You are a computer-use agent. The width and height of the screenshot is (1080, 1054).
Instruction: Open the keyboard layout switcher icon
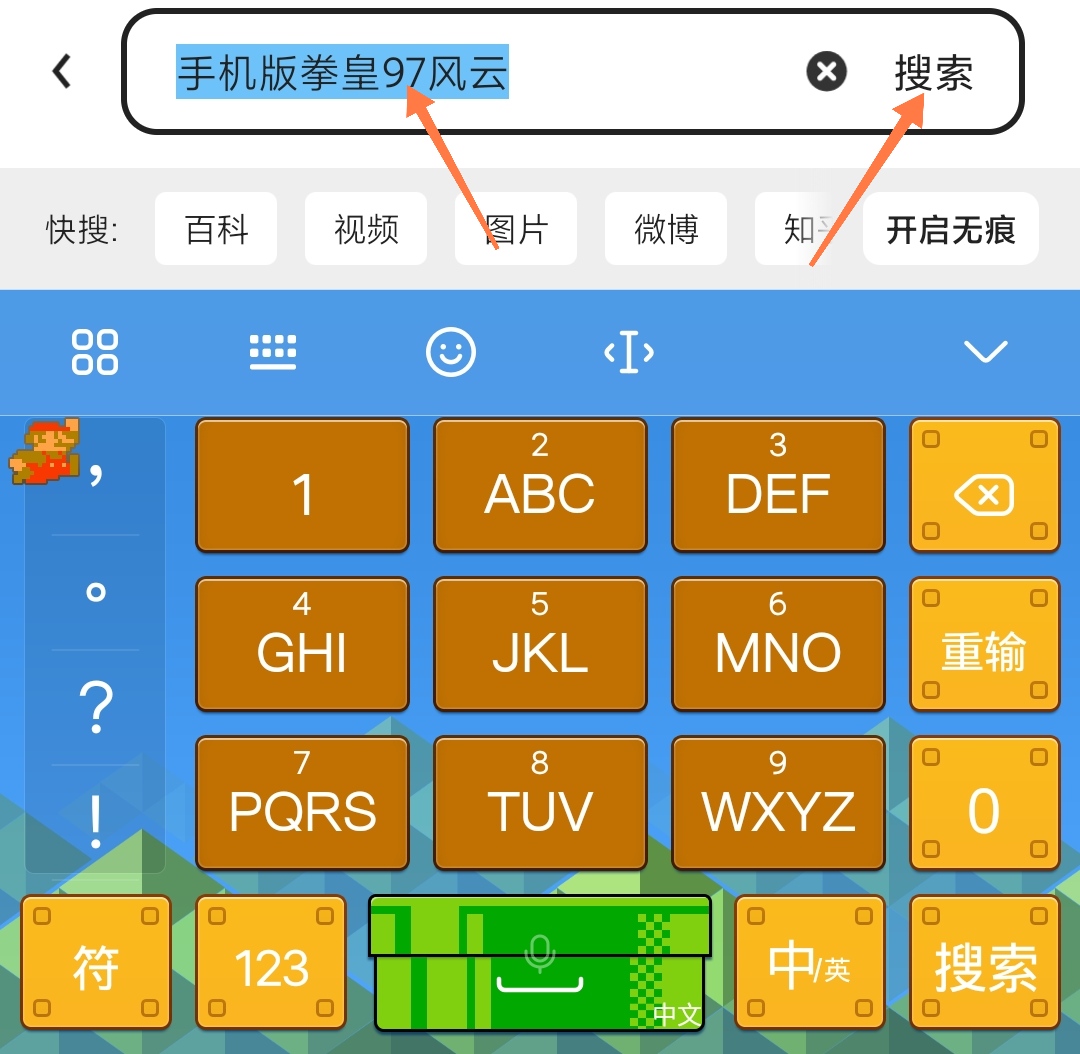coord(272,352)
